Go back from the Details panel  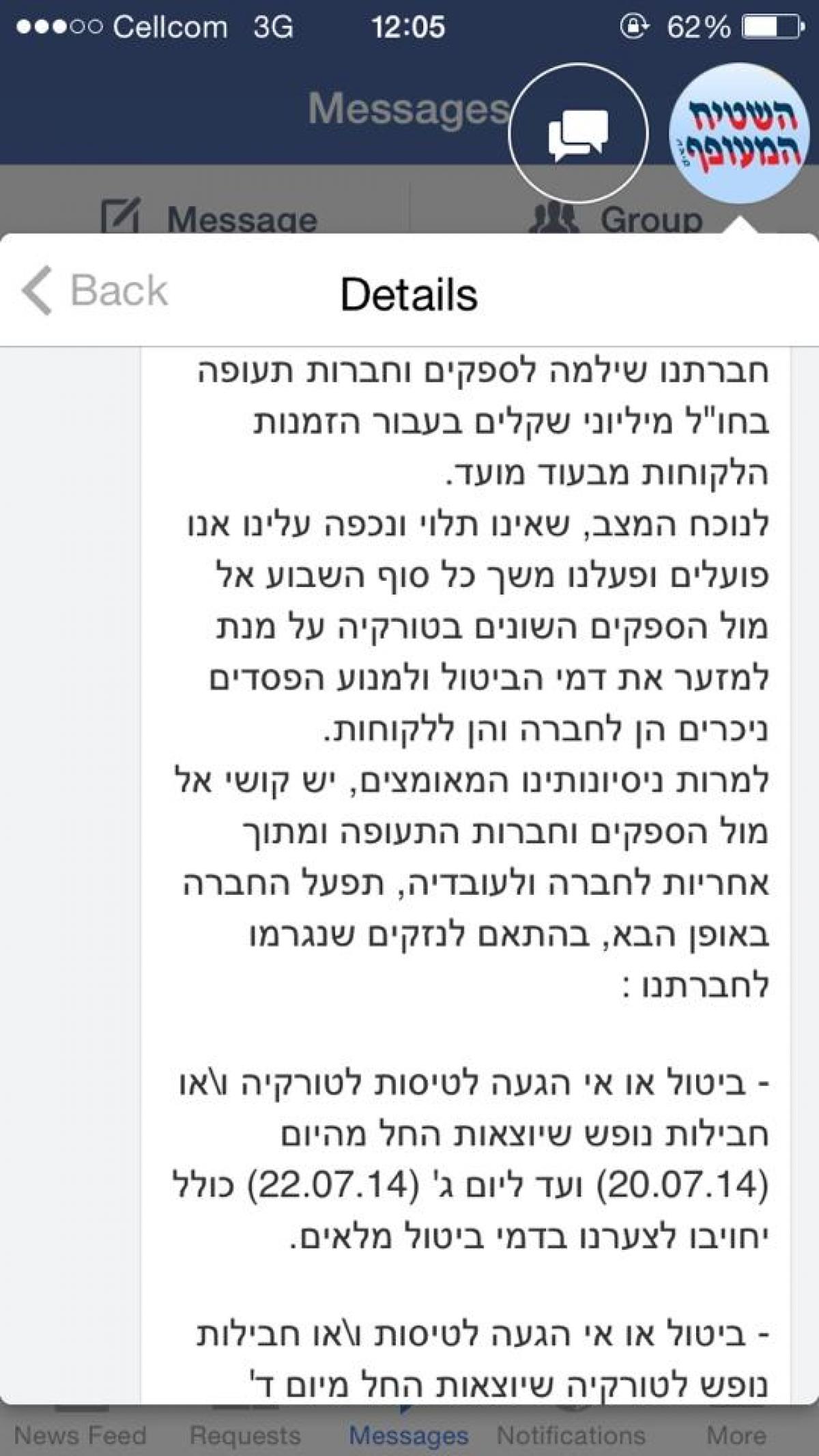(x=94, y=291)
